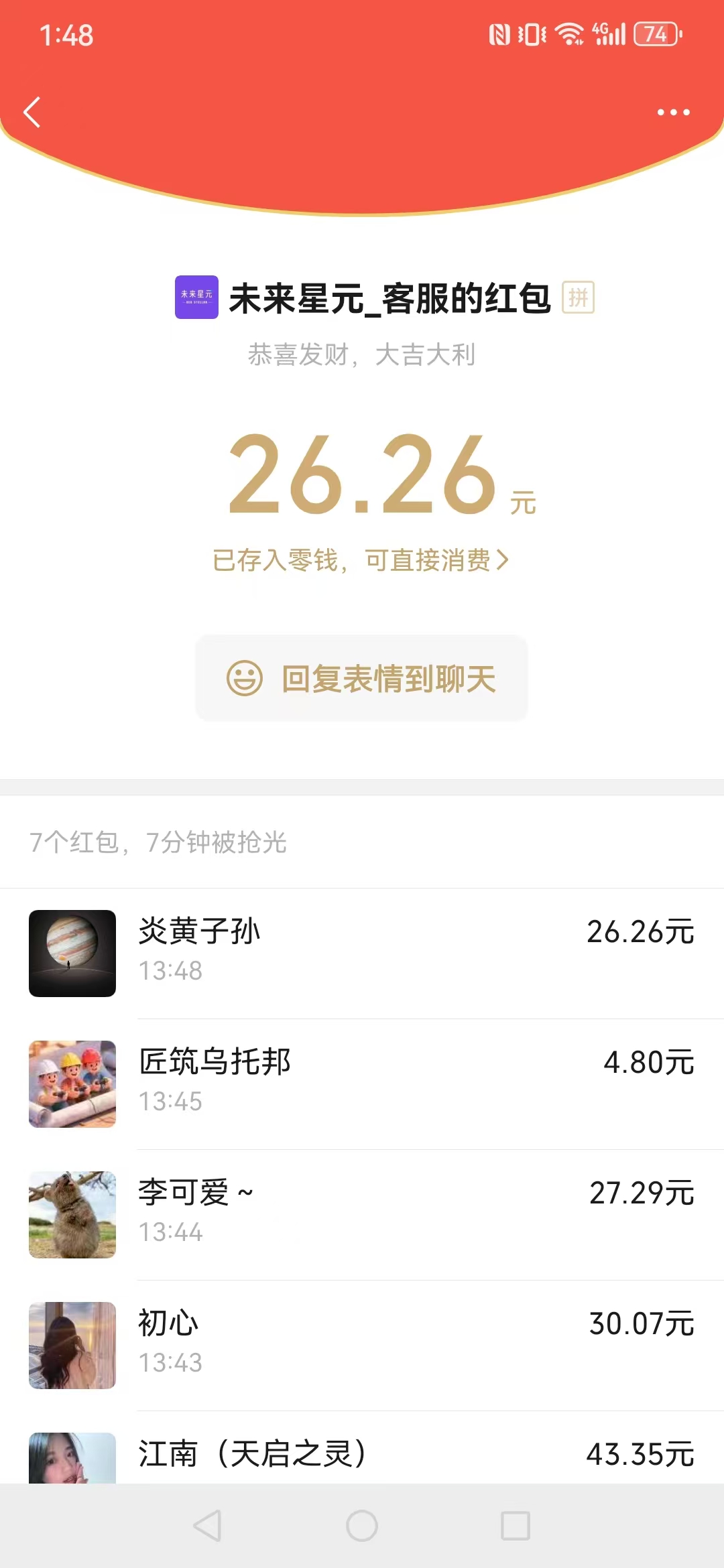
Task: Select the 李可爱 recipient row
Action: [362, 1213]
